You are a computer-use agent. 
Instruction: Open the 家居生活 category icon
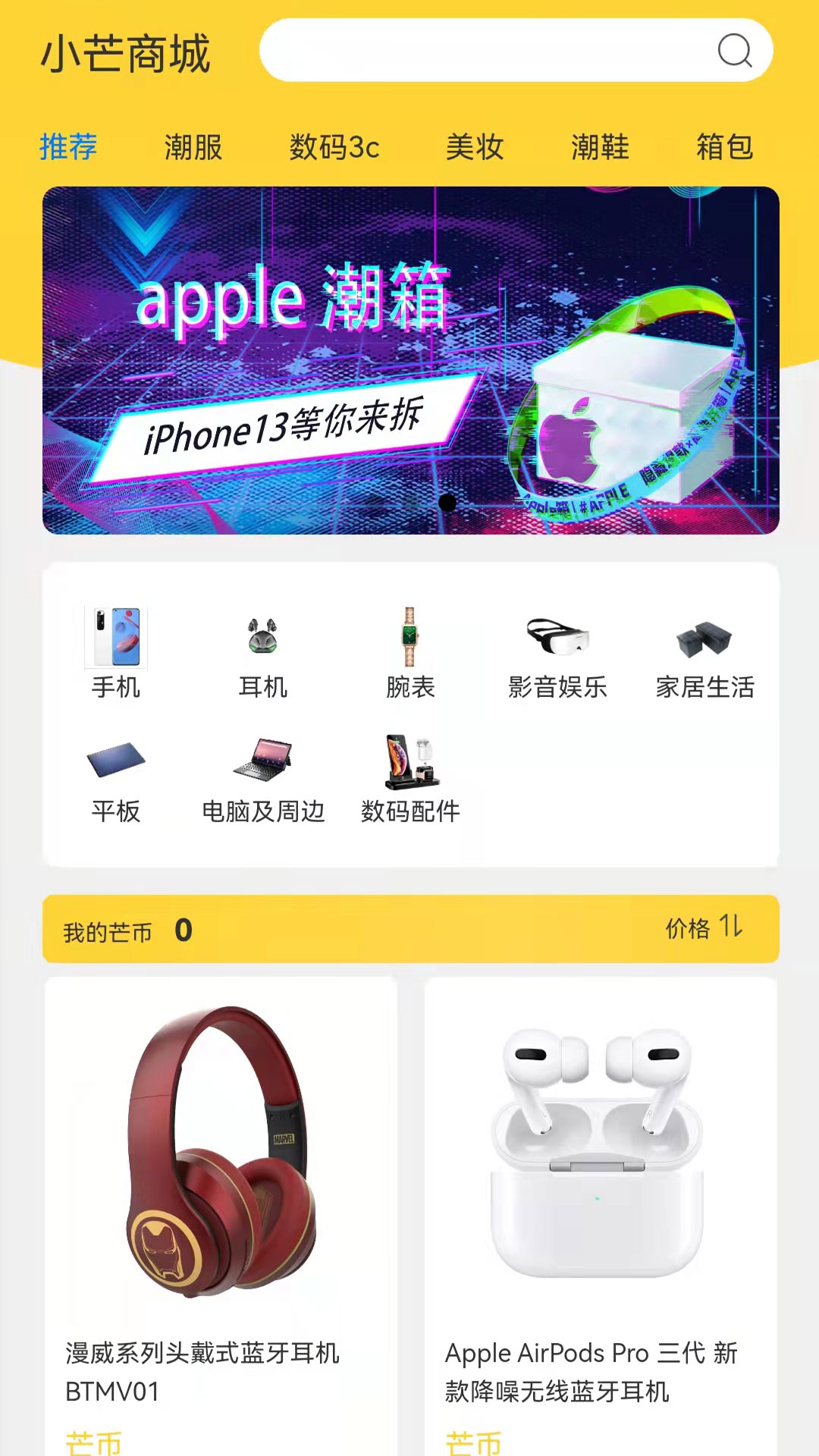point(704,641)
